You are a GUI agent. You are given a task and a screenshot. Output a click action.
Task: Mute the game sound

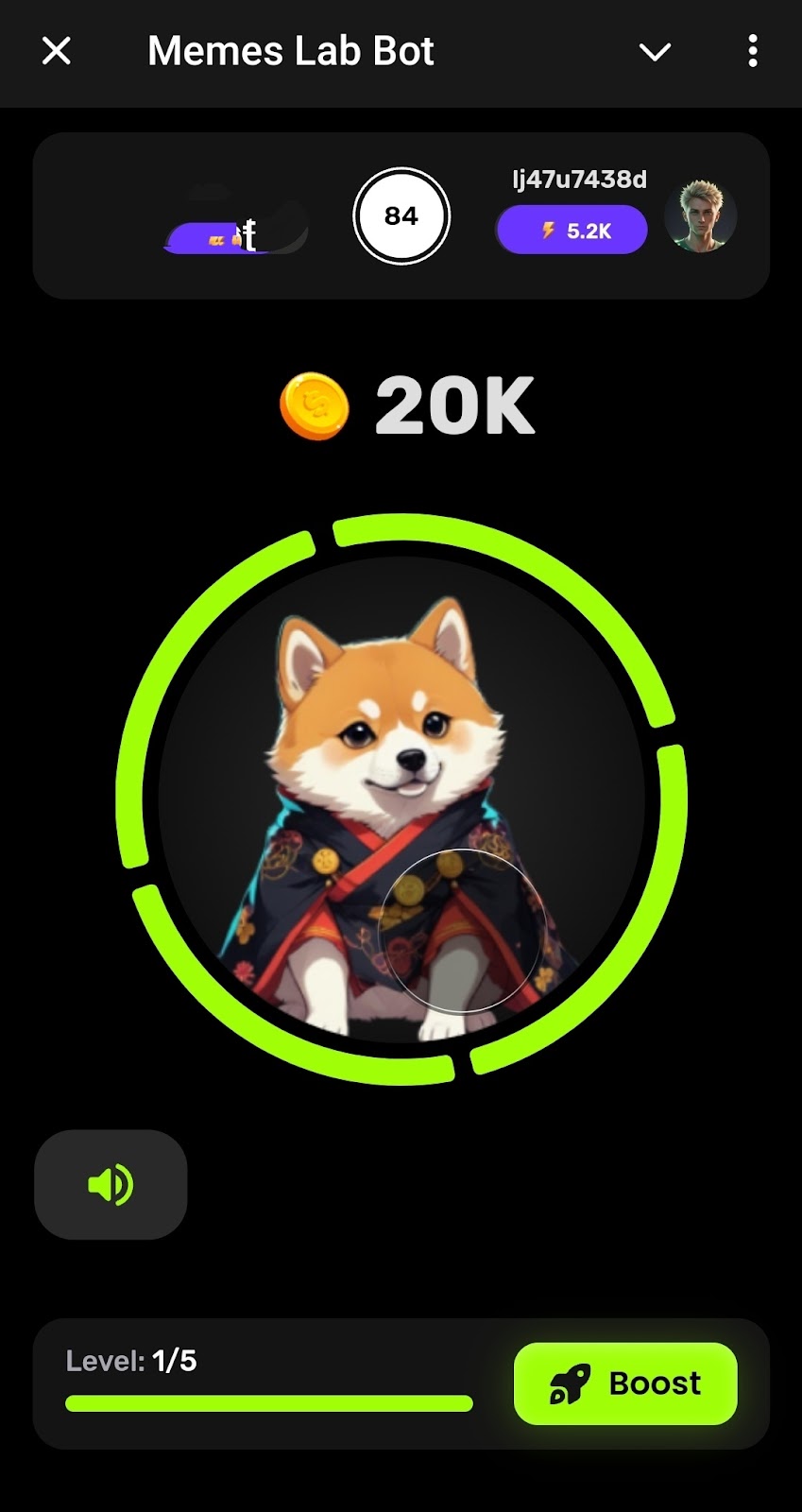(x=111, y=1184)
